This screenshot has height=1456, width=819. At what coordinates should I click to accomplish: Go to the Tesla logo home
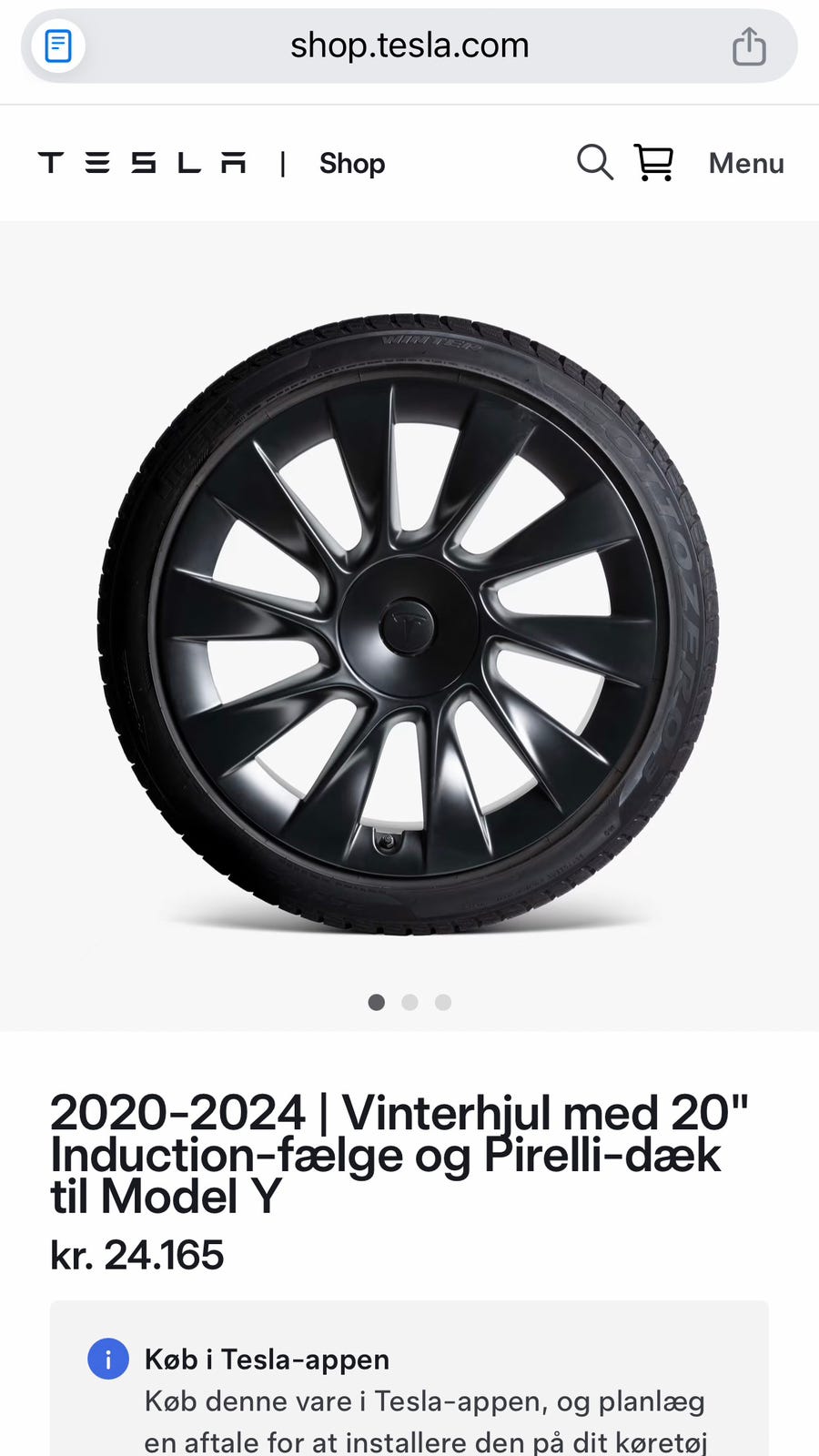(142, 163)
